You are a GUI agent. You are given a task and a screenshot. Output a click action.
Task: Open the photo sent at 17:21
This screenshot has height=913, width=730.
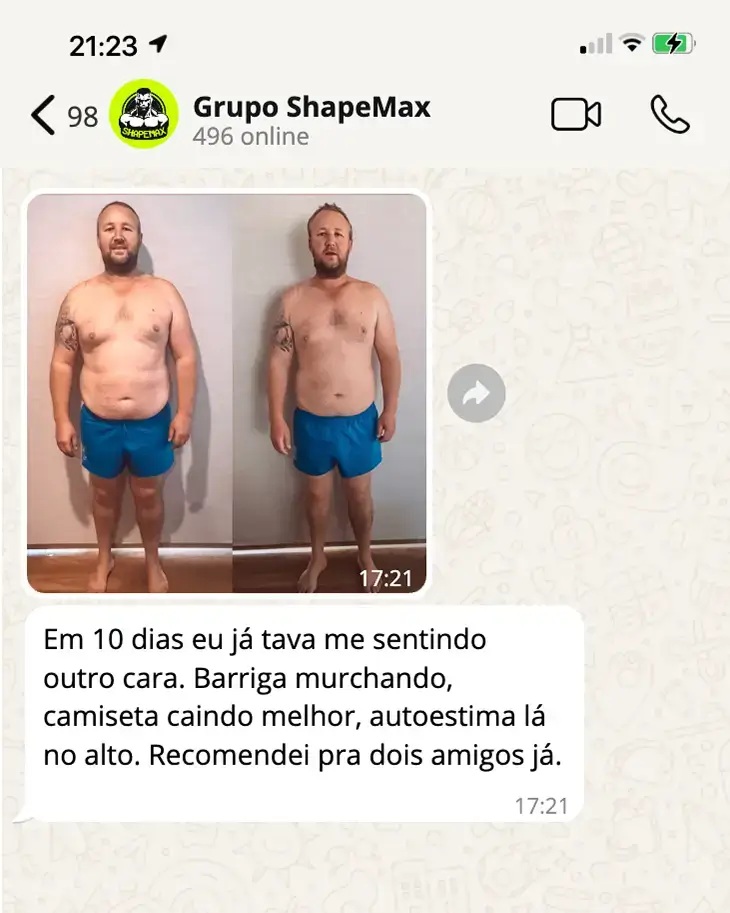tap(227, 394)
